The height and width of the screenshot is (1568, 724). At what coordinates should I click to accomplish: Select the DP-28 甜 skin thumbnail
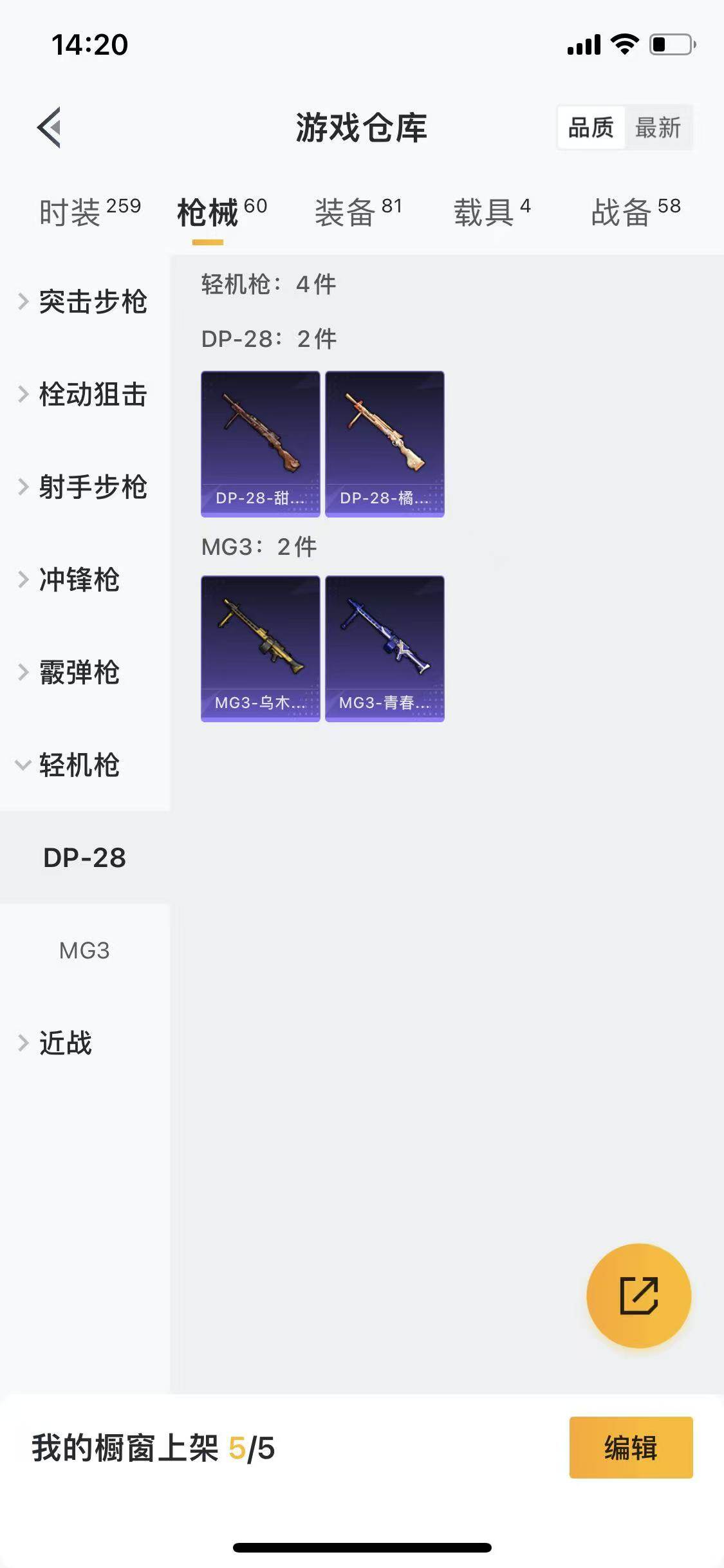259,444
